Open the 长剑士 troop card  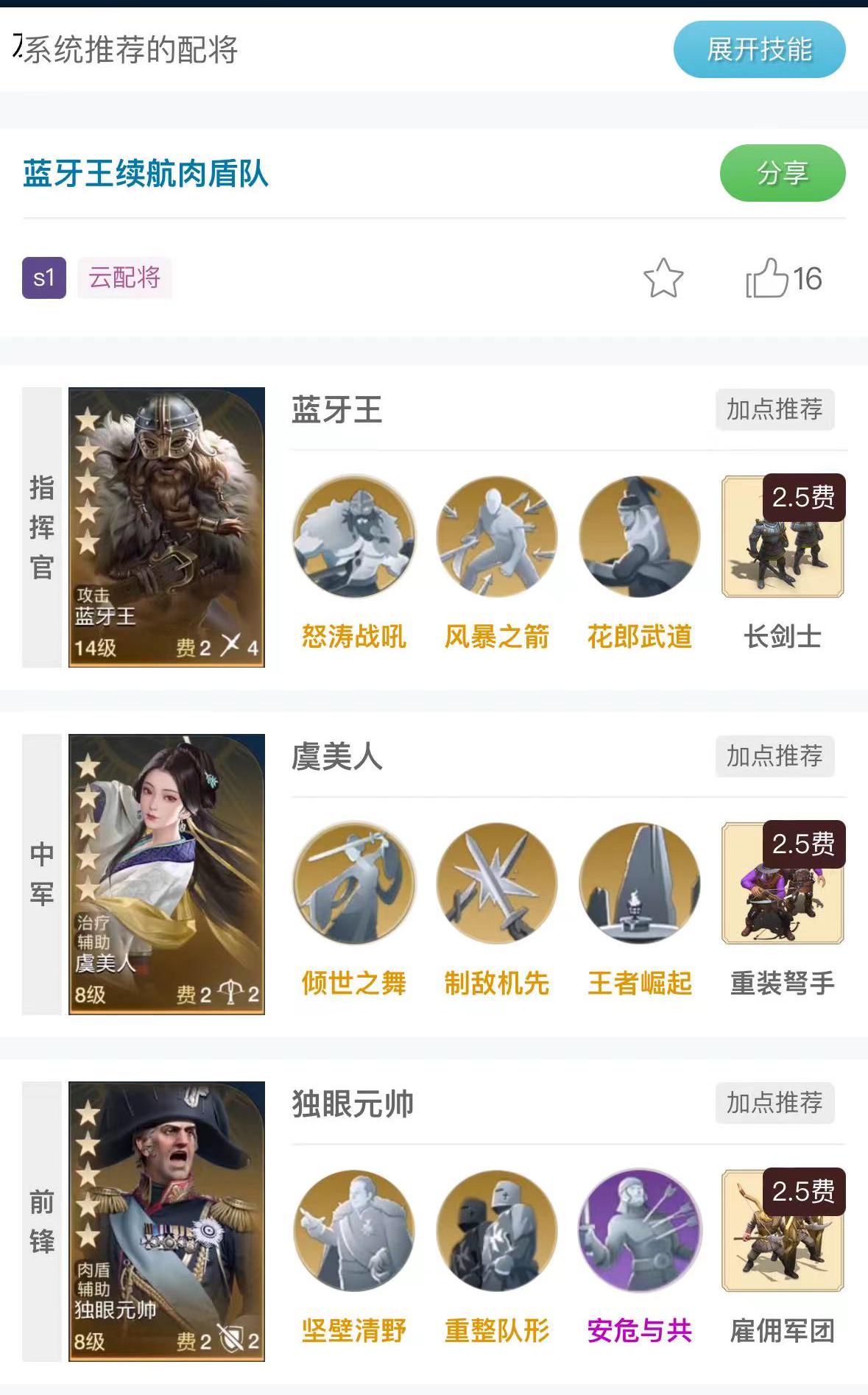(783, 536)
